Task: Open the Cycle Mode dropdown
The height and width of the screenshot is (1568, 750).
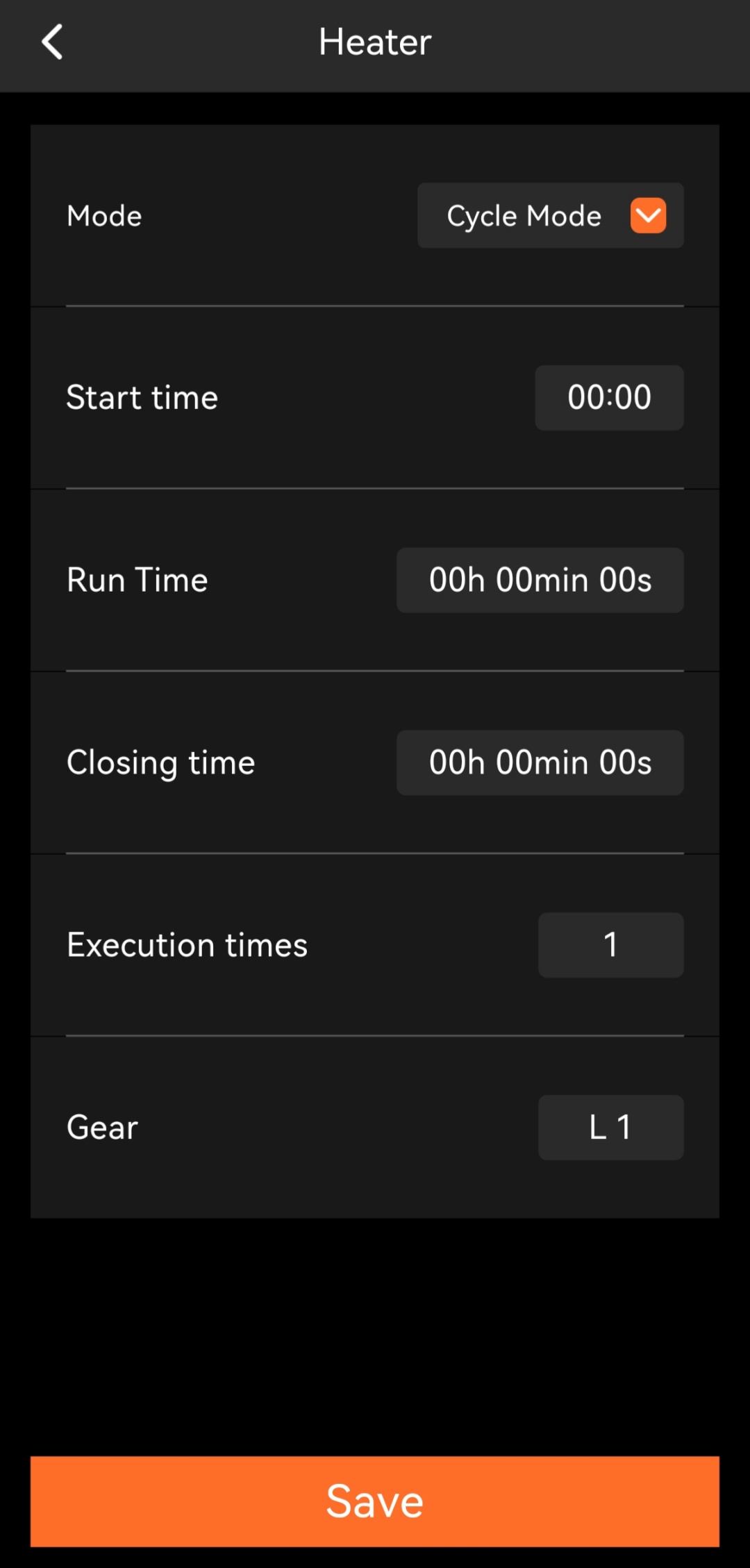Action: point(550,215)
